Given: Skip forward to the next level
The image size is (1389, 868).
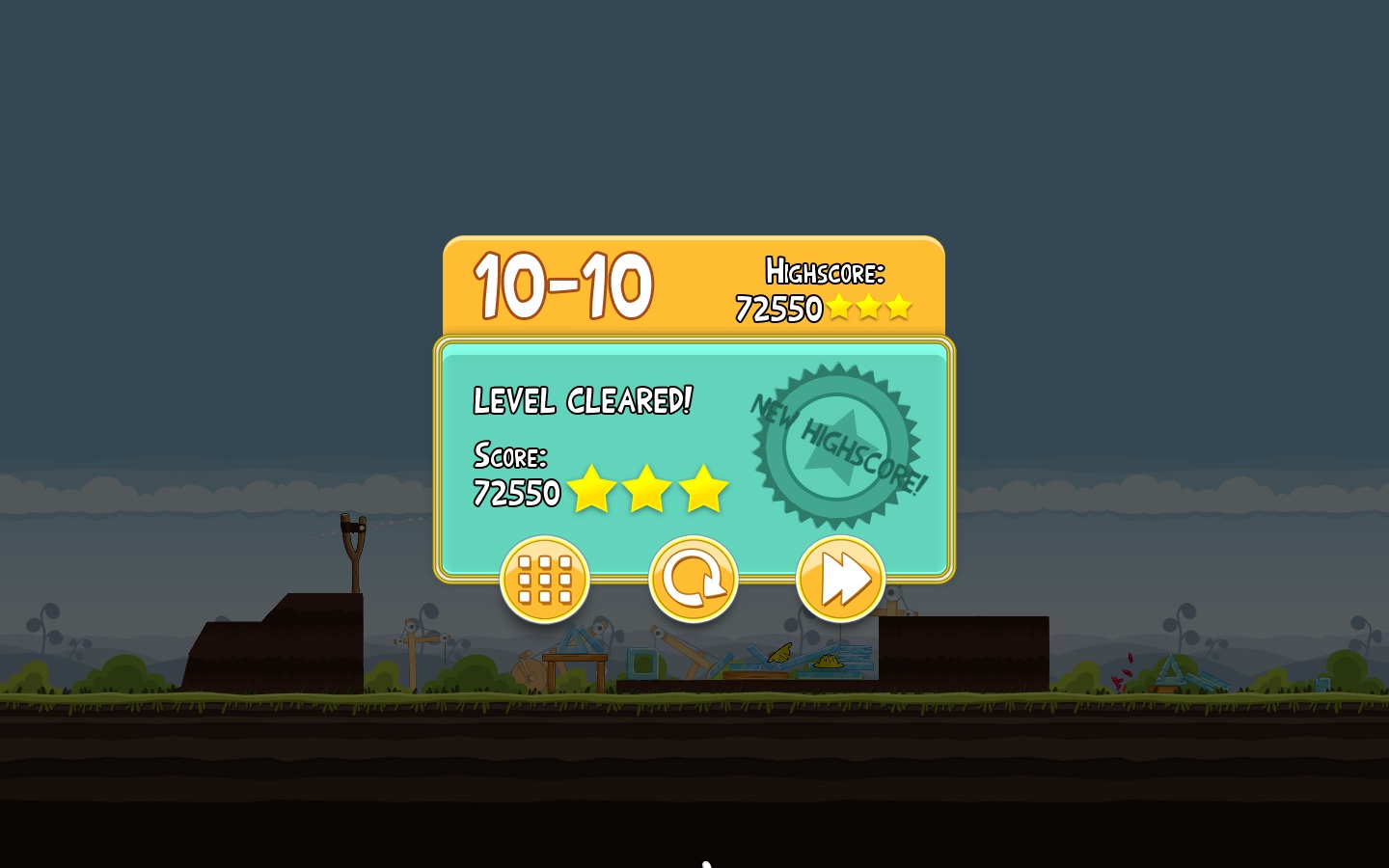Looking at the screenshot, I should click(x=840, y=580).
